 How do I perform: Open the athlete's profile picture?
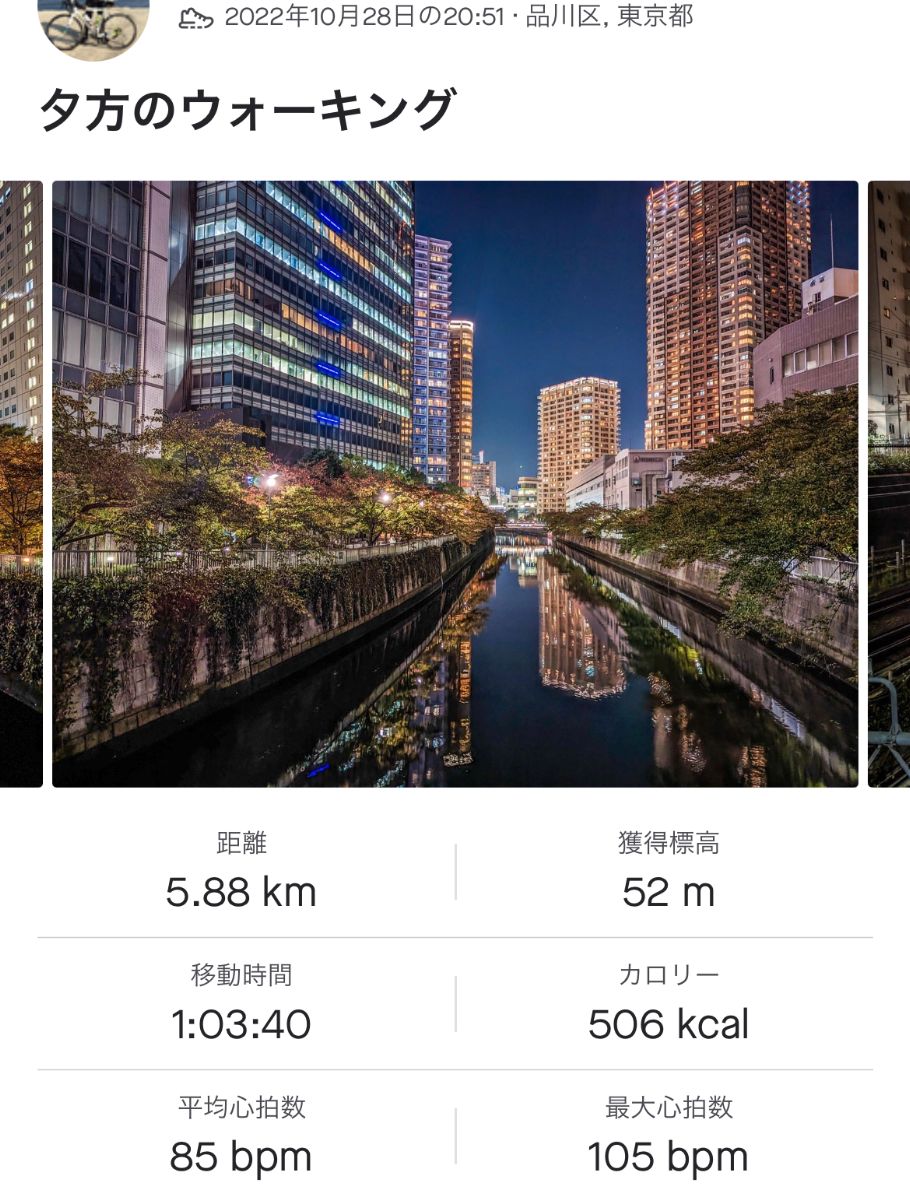tap(93, 26)
